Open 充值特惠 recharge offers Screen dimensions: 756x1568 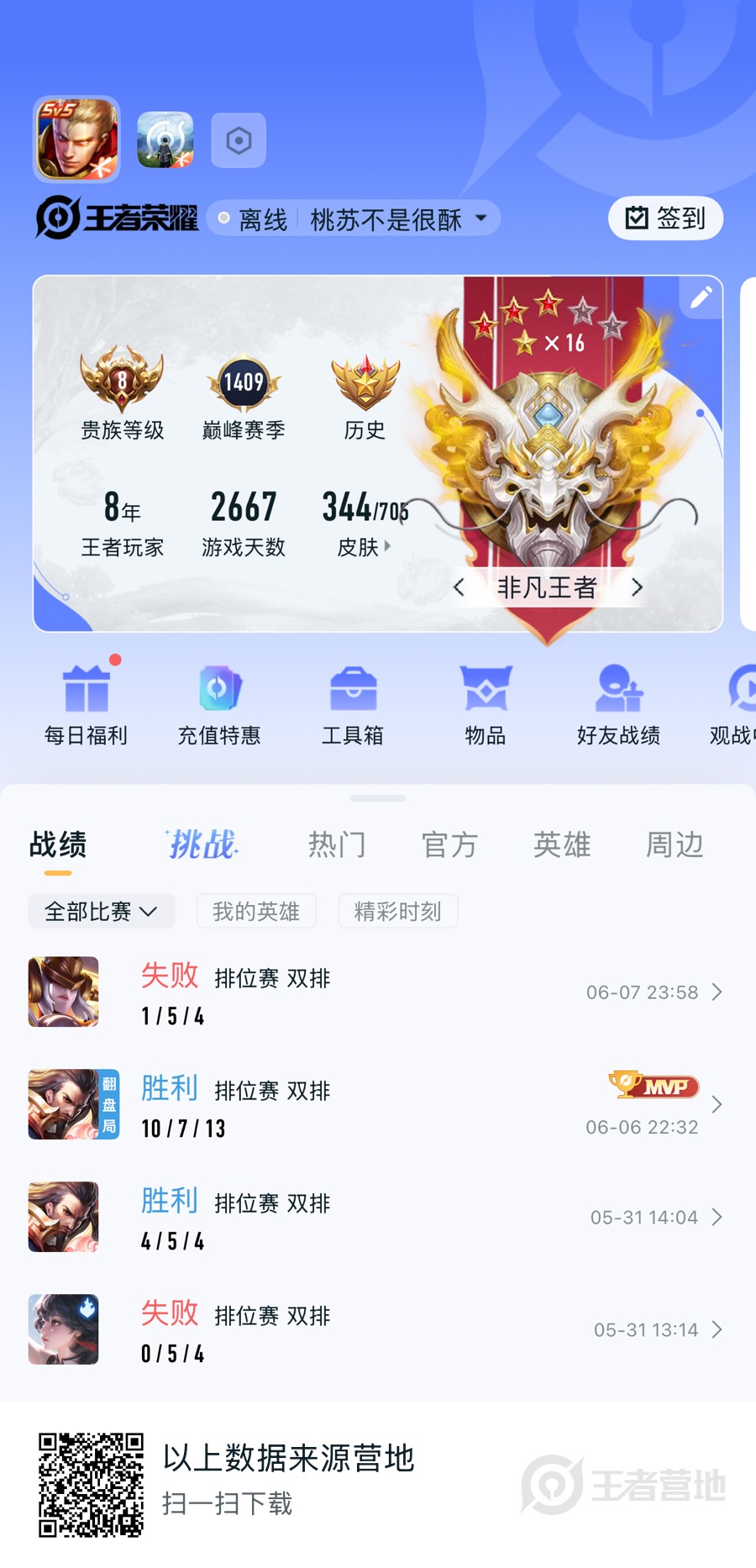pyautogui.click(x=219, y=706)
